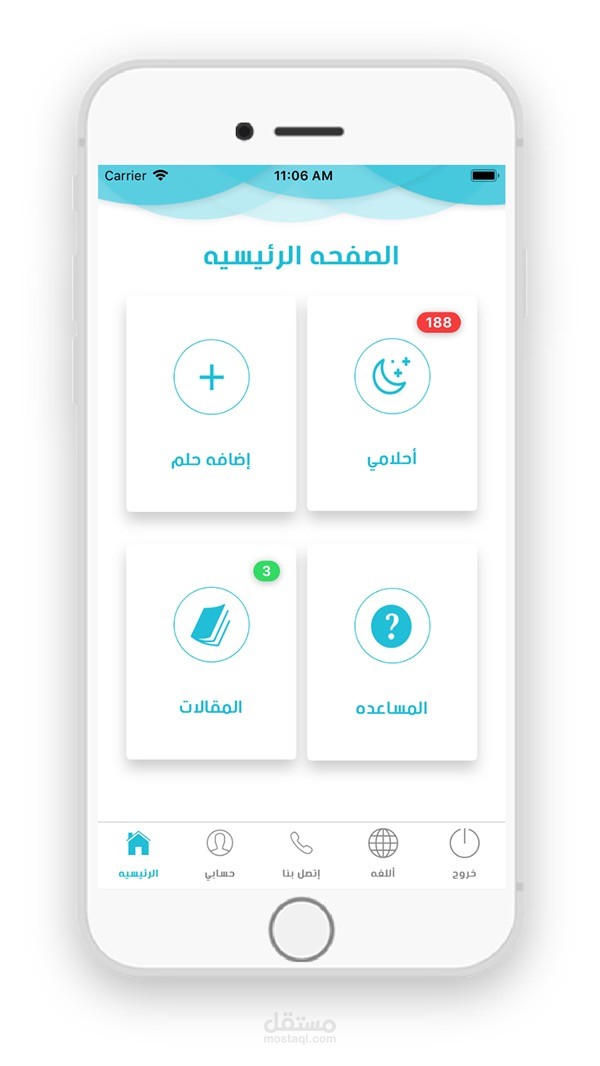Screen dimensions: 600x1066
Task: Open the المساعده help card
Action: 392,651
